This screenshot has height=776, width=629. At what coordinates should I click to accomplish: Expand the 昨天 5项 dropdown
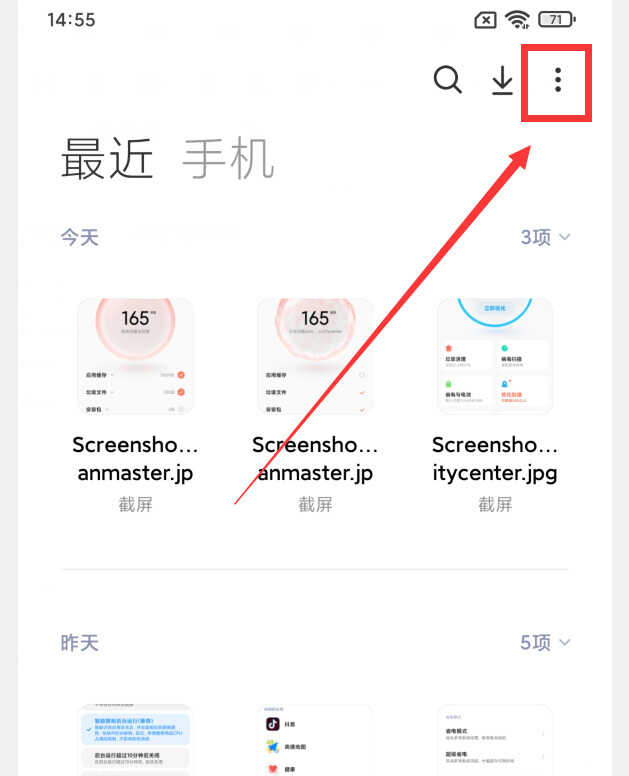[546, 642]
